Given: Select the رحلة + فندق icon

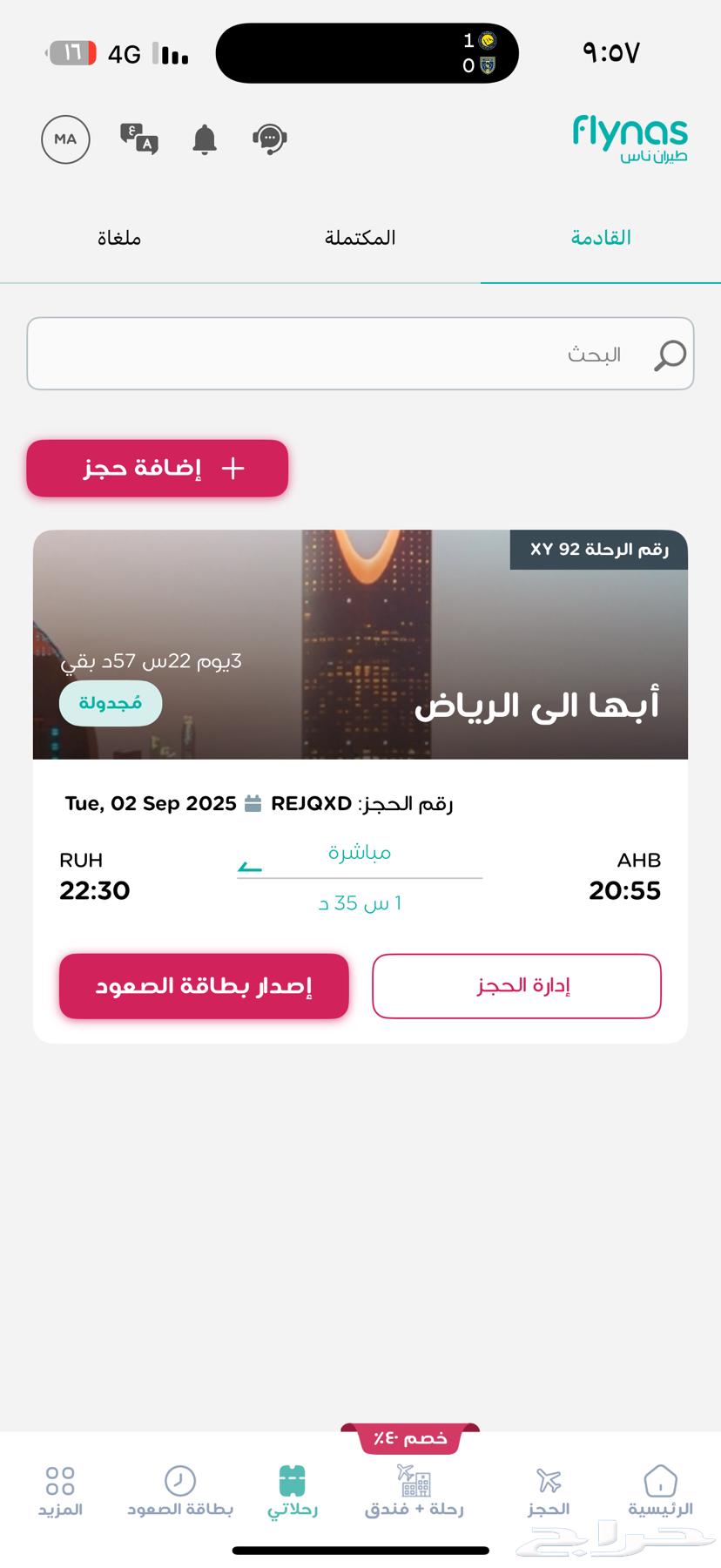Looking at the screenshot, I should click(411, 1485).
